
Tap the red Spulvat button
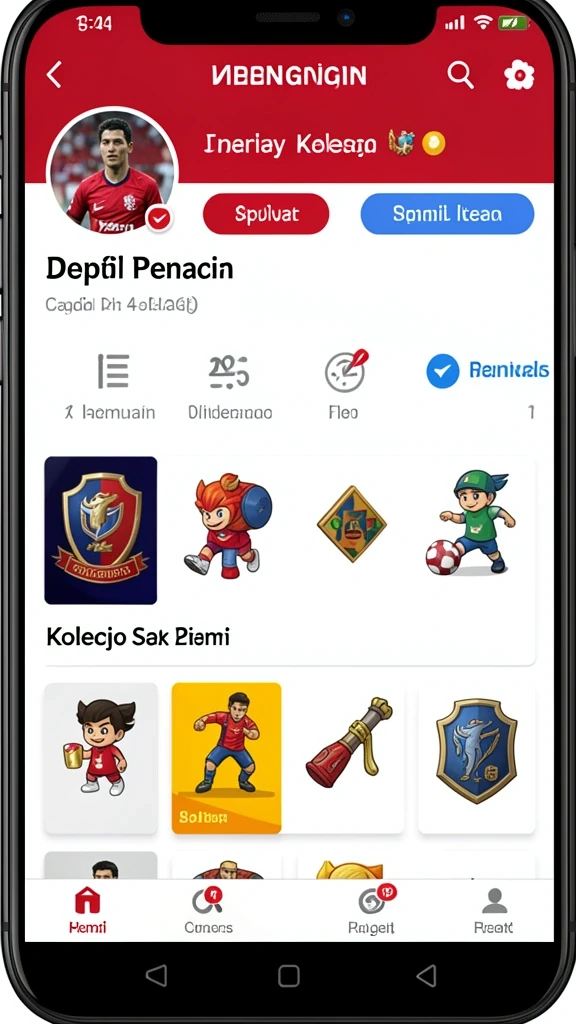266,214
